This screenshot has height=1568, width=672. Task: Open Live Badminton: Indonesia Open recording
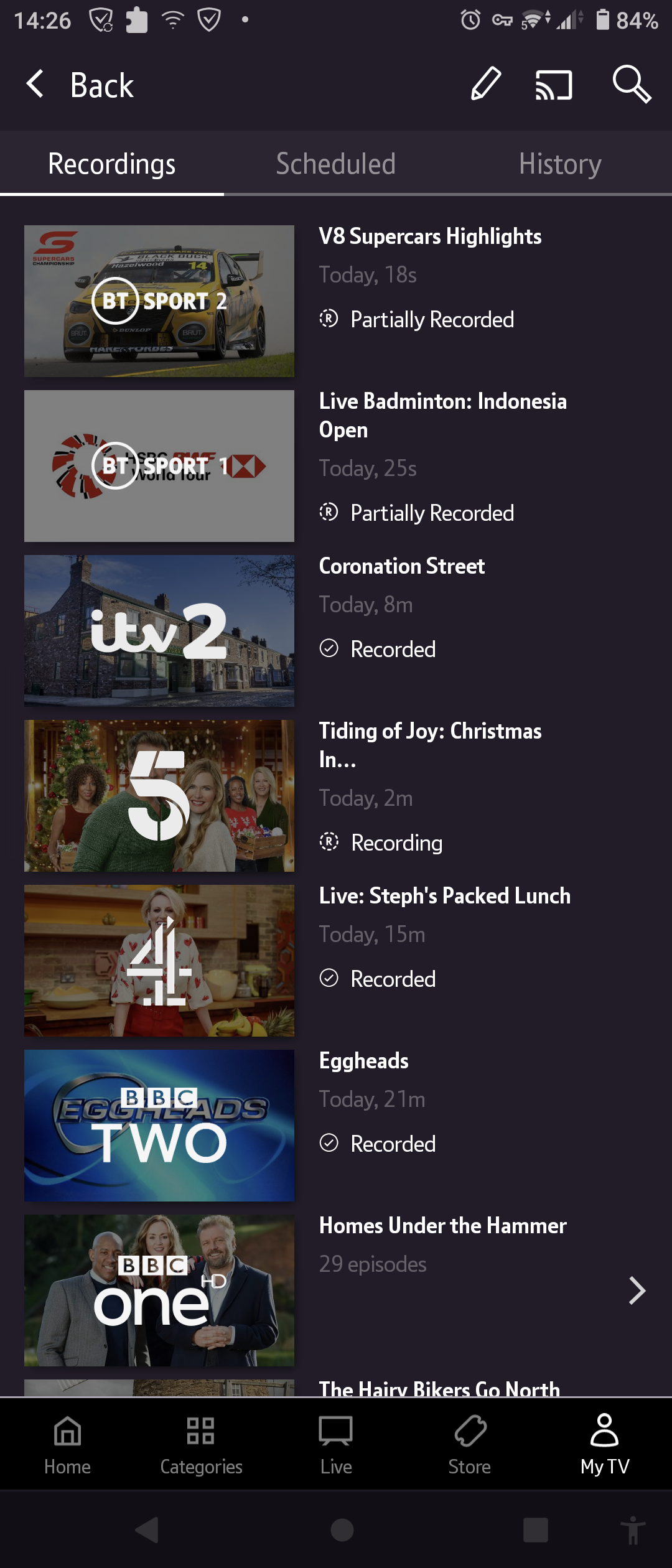click(442, 415)
